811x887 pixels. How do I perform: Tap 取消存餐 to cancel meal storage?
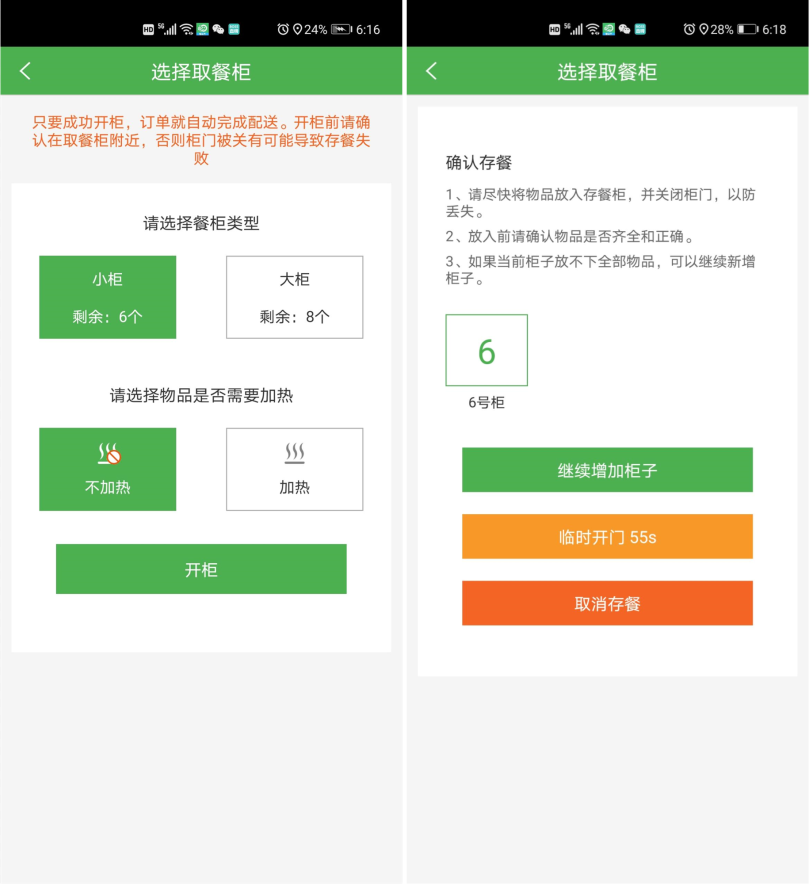click(x=607, y=603)
